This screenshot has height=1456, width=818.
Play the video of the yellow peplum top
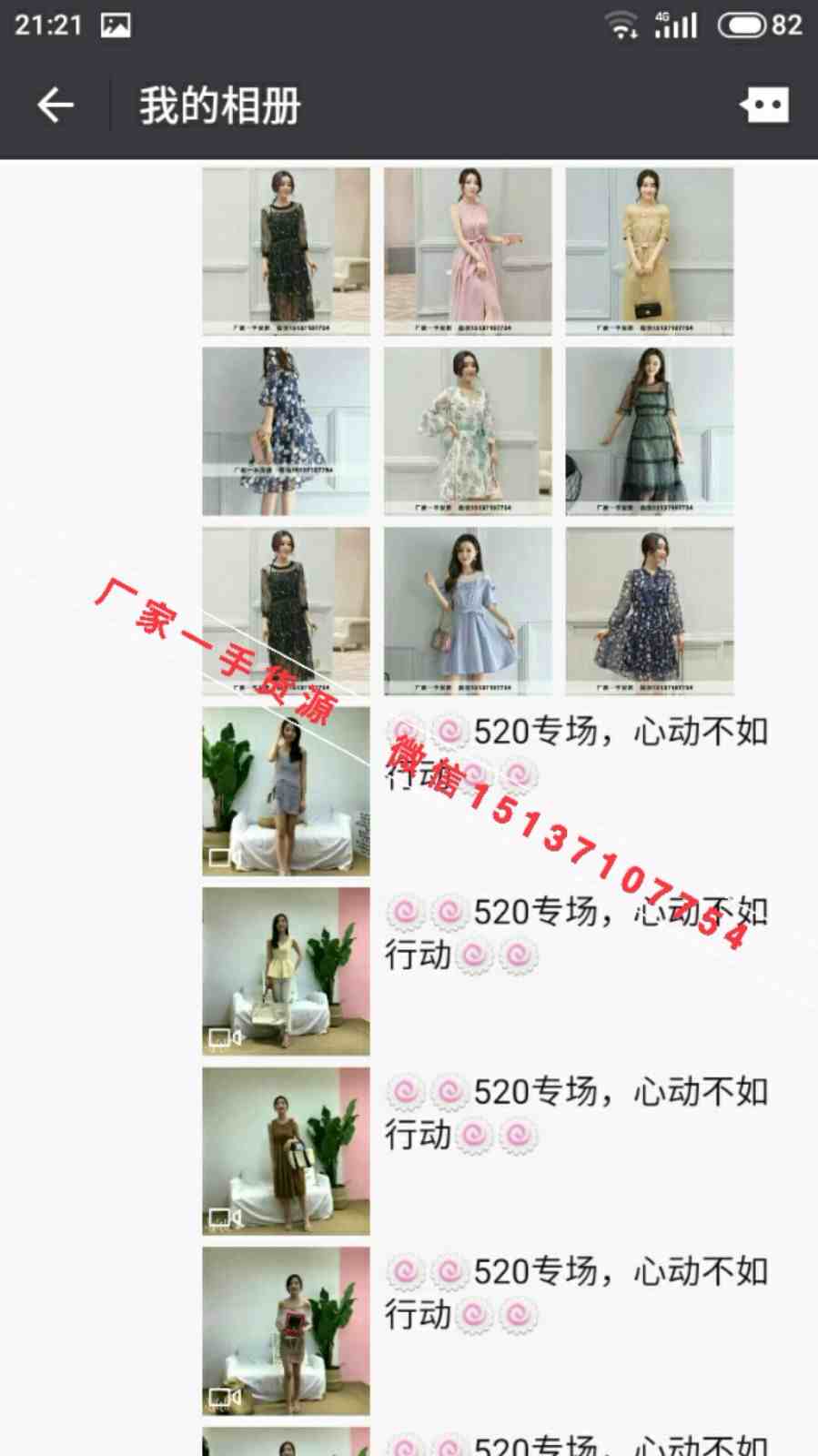click(x=286, y=972)
